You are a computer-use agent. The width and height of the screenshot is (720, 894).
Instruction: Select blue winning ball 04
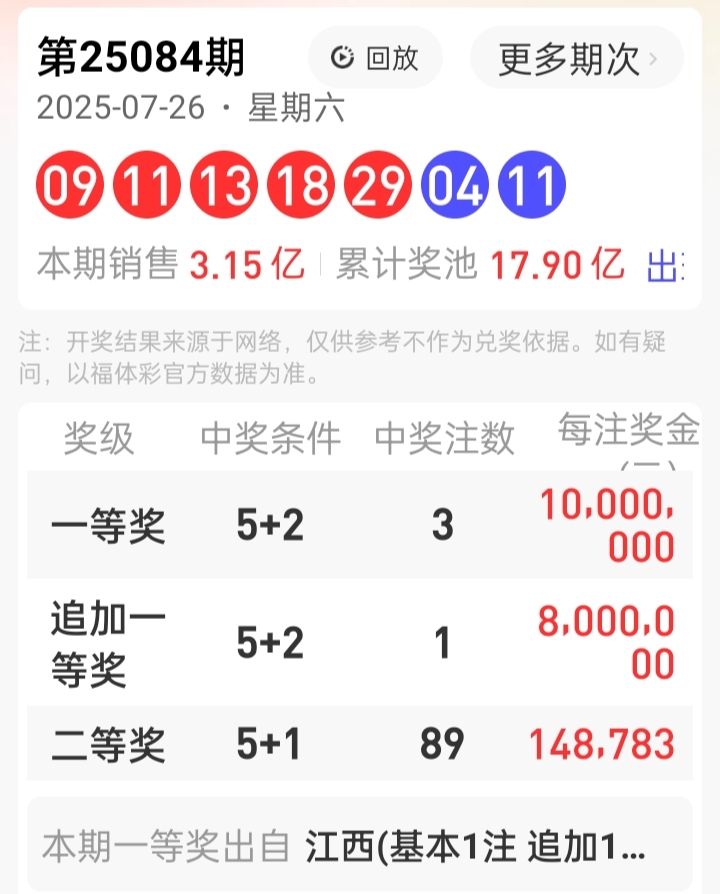453,184
